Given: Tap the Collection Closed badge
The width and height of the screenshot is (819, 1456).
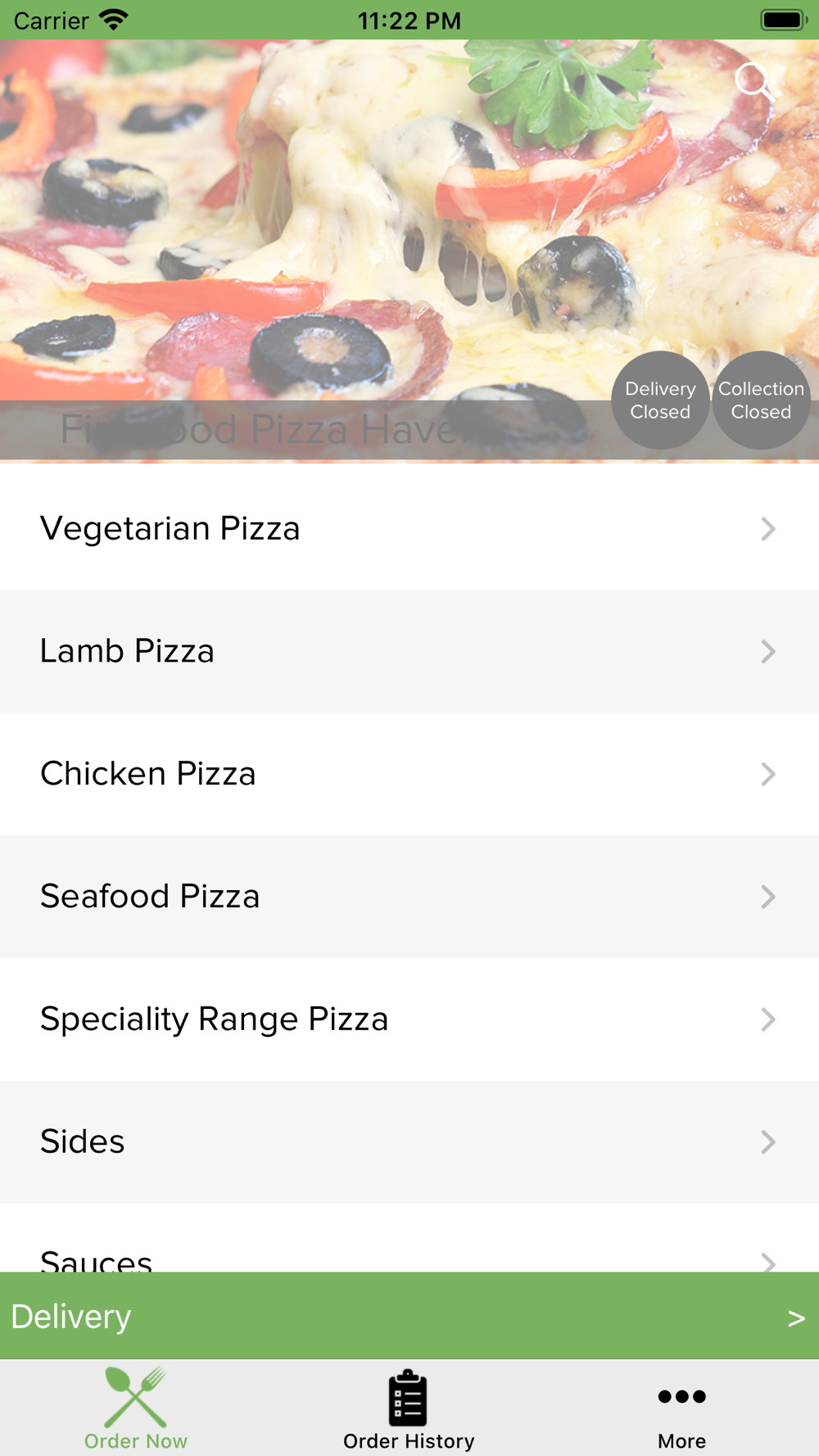Looking at the screenshot, I should click(x=761, y=400).
